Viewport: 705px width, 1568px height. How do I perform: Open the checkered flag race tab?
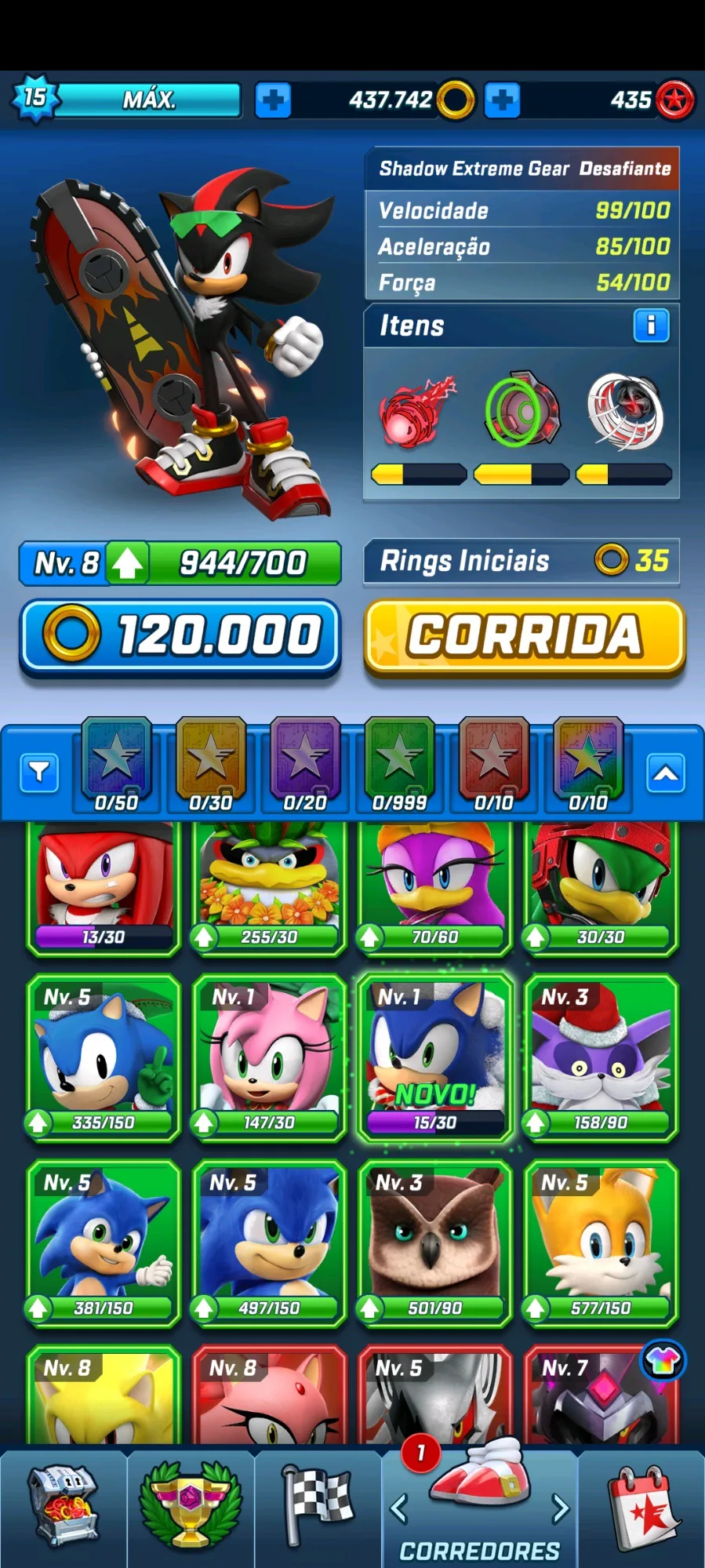[x=318, y=1504]
